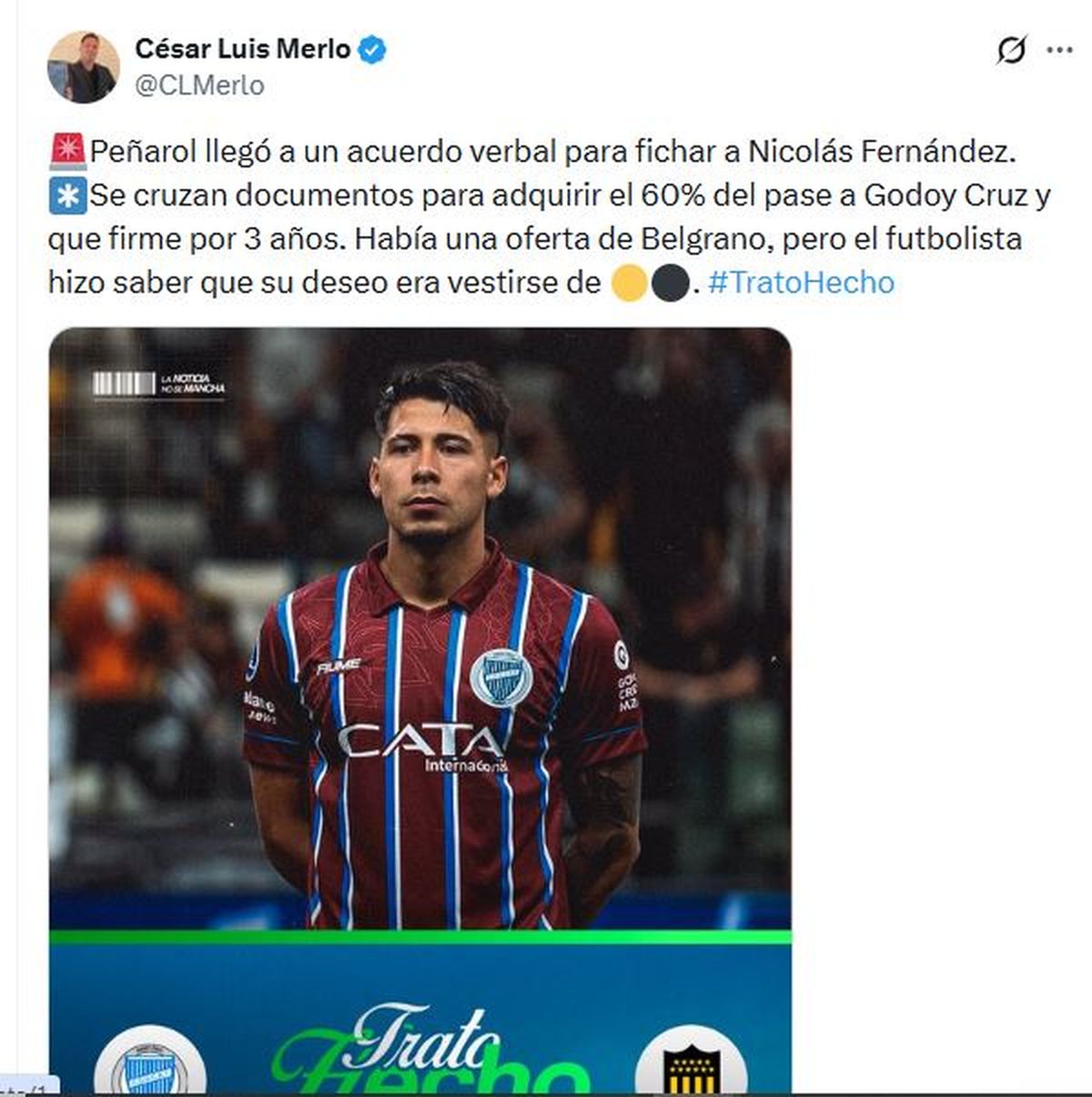
Task: Visit the César Luis Merlo display name
Action: tap(242, 48)
